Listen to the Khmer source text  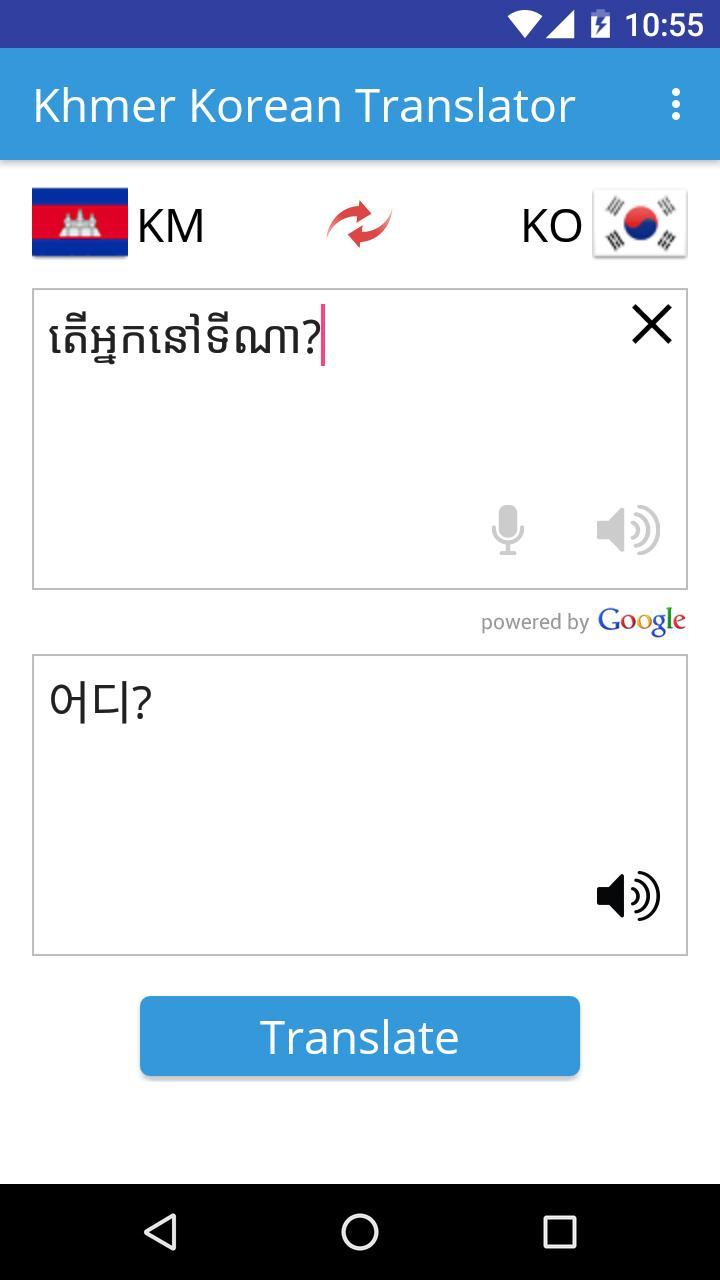[x=628, y=529]
